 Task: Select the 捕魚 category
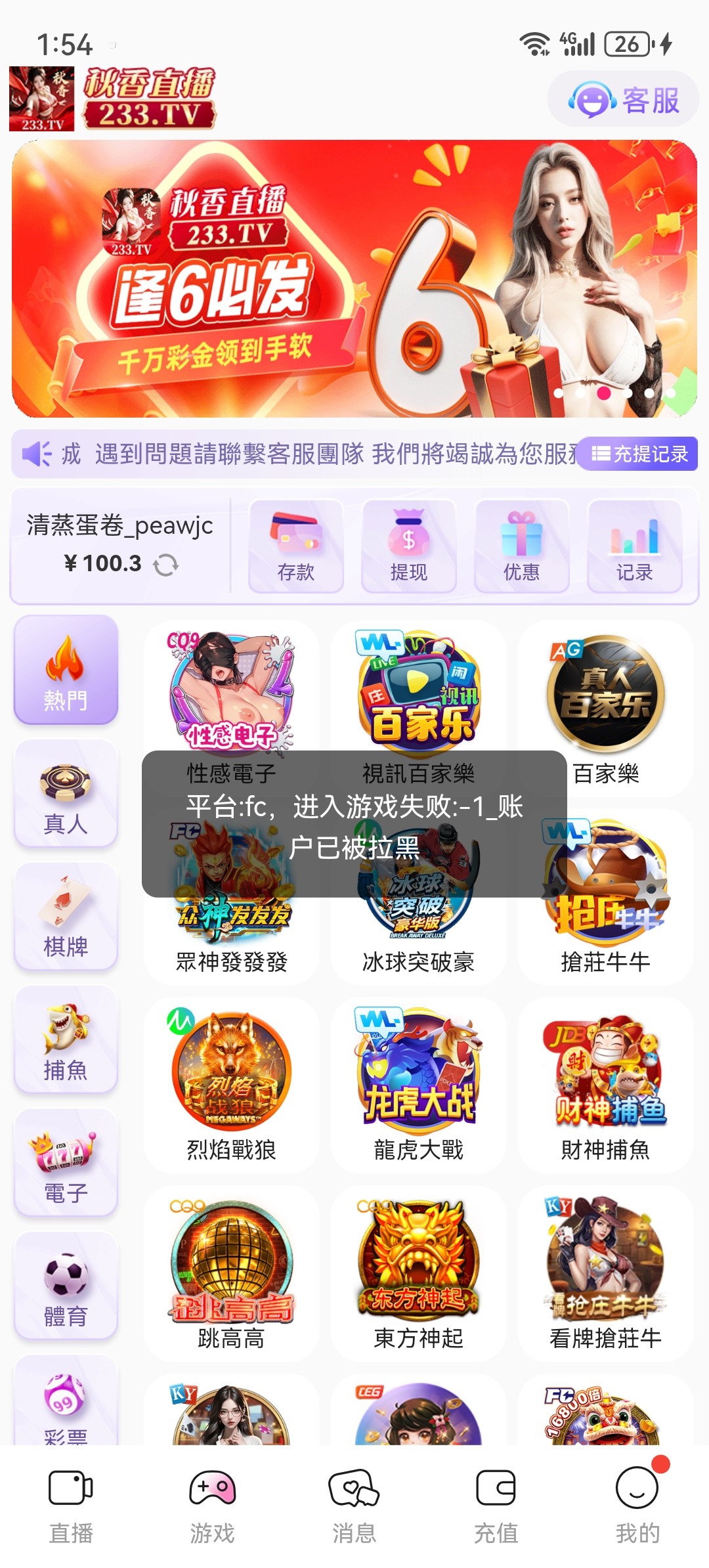click(x=66, y=1040)
